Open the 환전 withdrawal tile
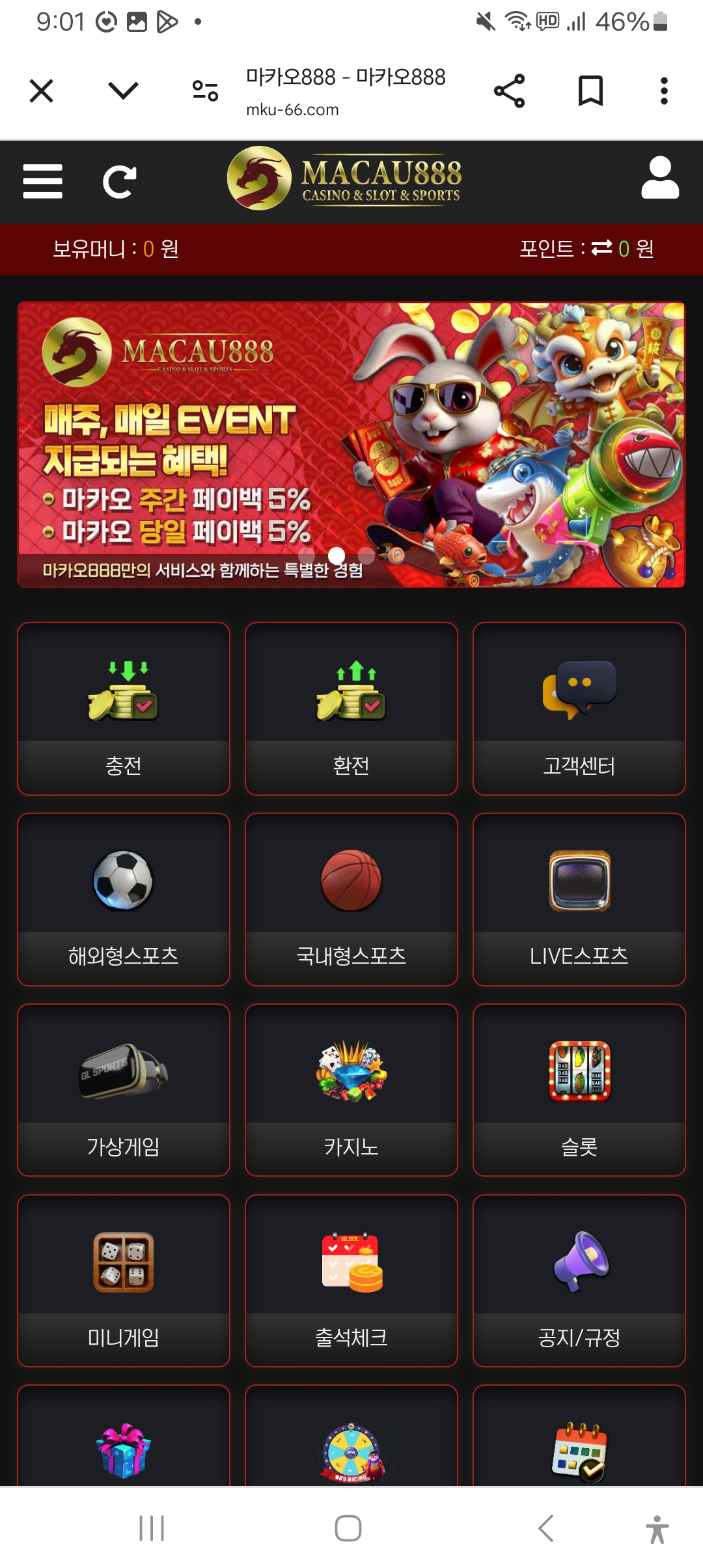 (351, 708)
